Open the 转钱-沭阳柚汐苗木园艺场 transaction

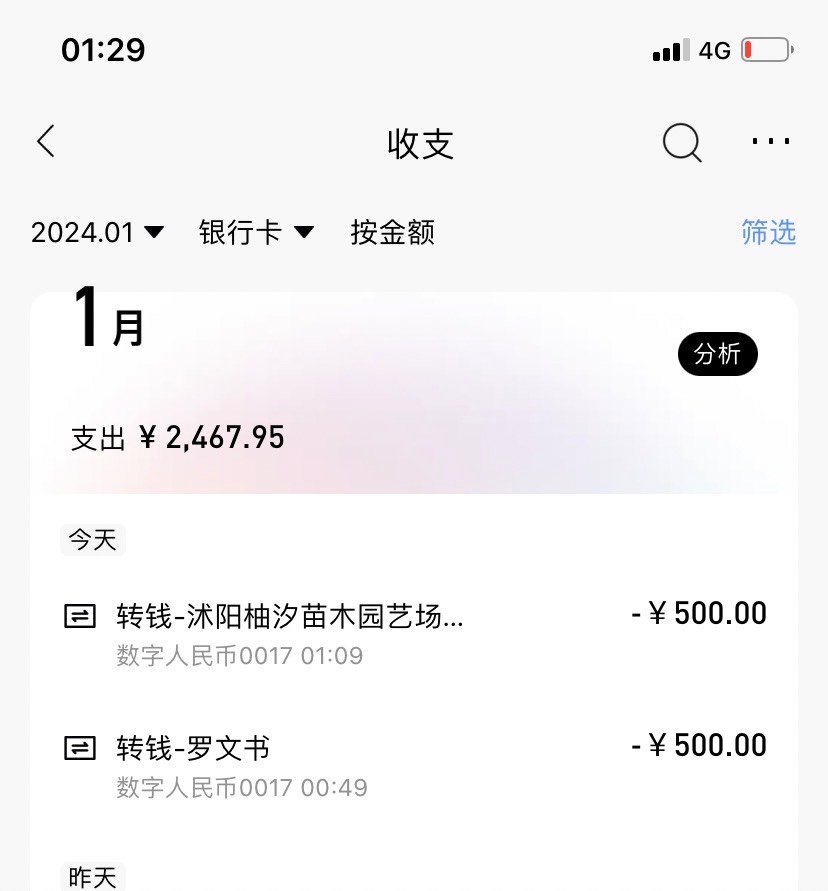coord(414,632)
